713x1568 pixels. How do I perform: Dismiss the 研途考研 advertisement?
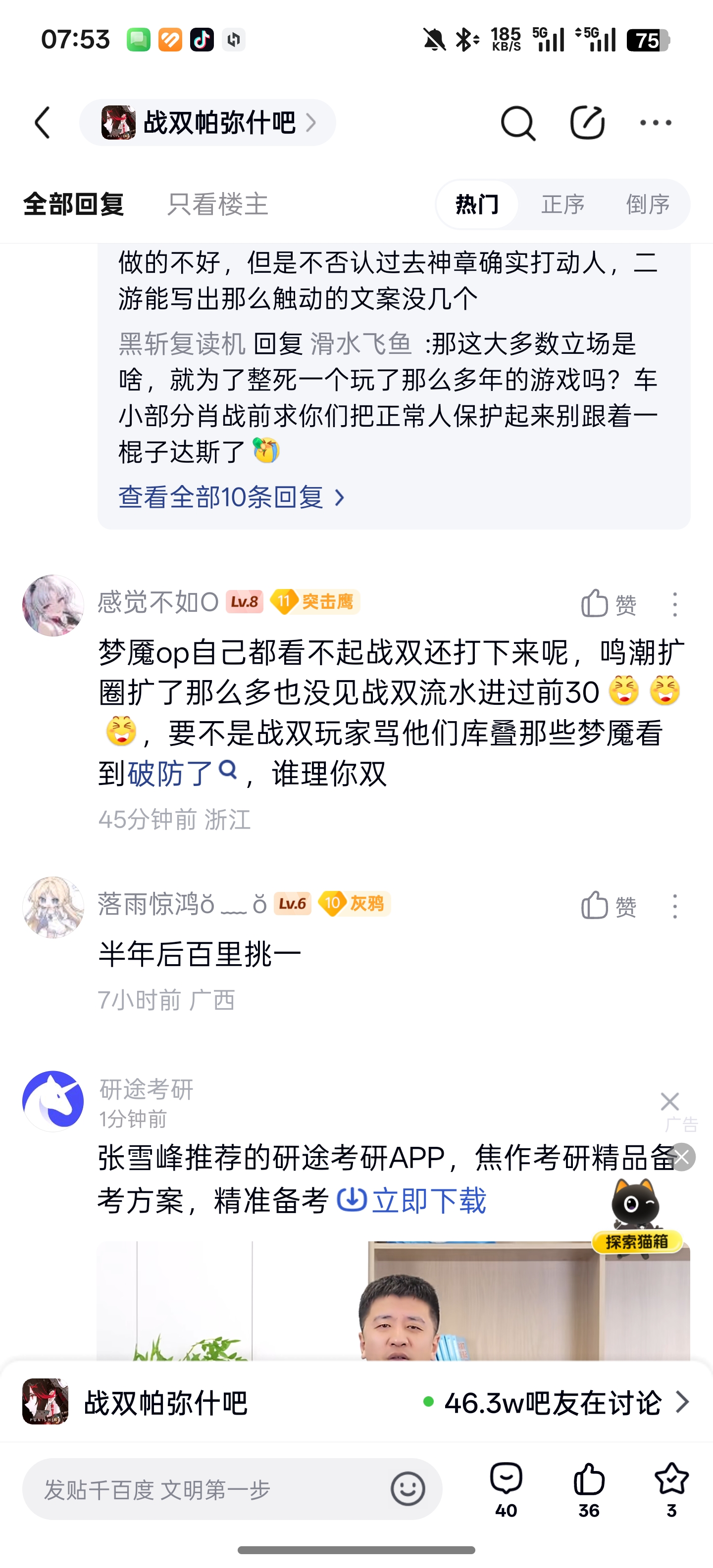pyautogui.click(x=670, y=1101)
